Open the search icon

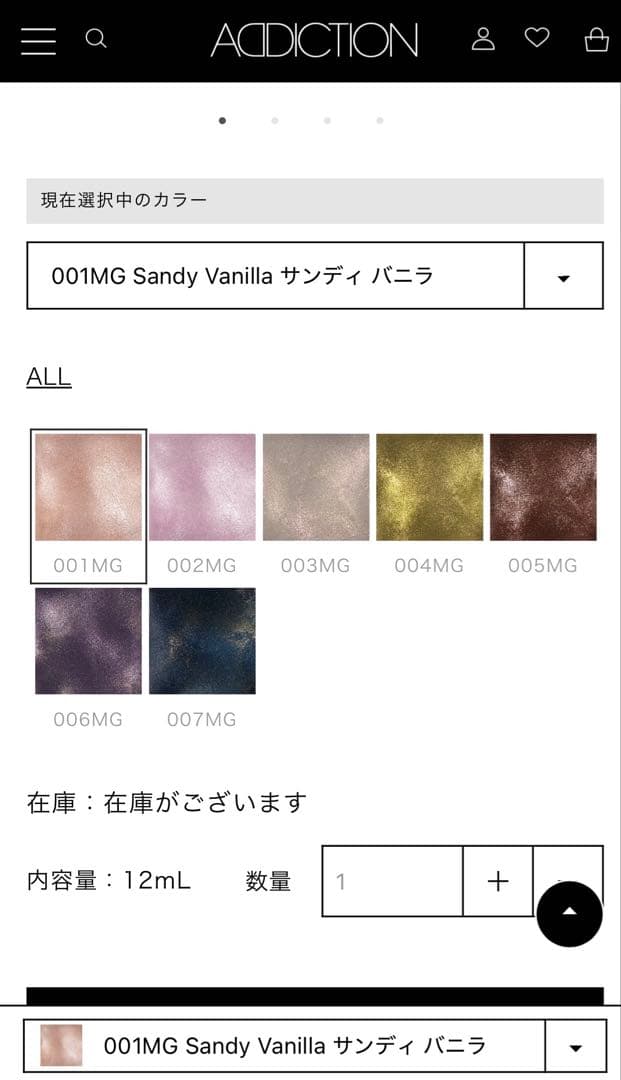pyautogui.click(x=96, y=39)
